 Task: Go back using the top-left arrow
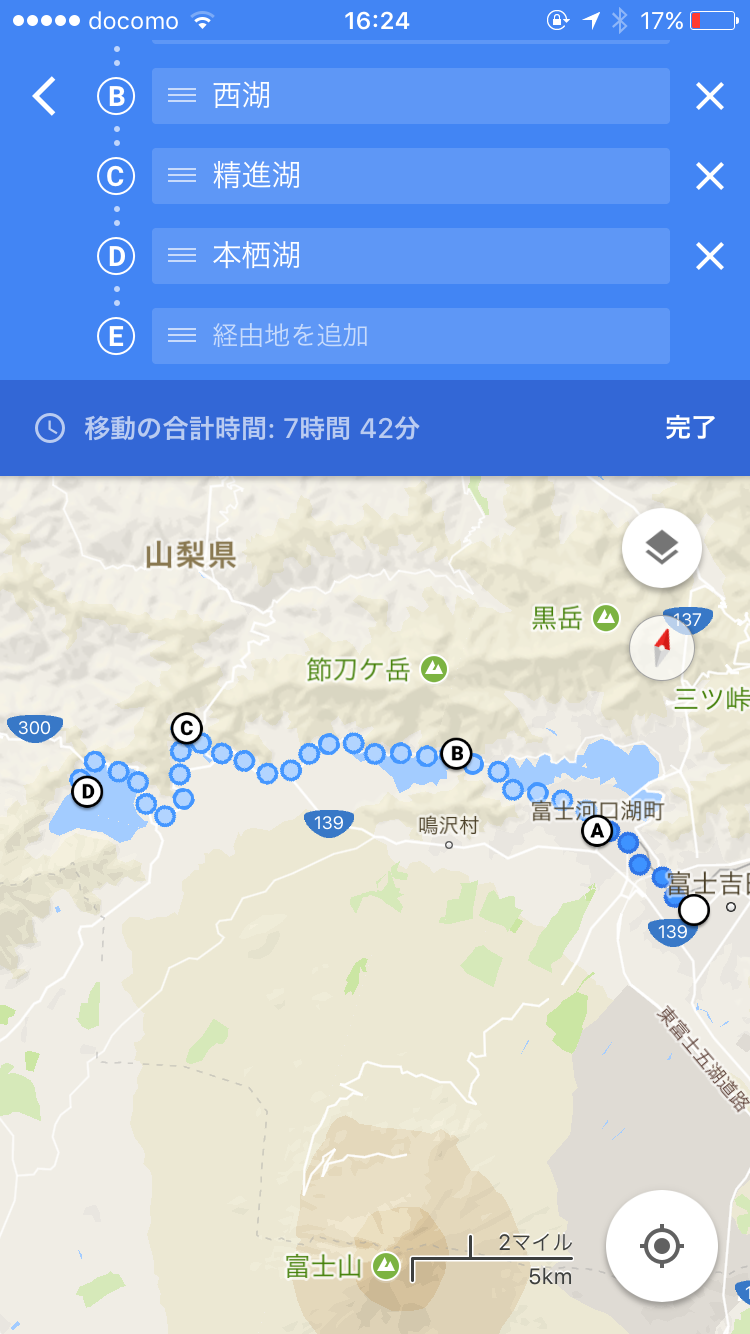click(44, 97)
